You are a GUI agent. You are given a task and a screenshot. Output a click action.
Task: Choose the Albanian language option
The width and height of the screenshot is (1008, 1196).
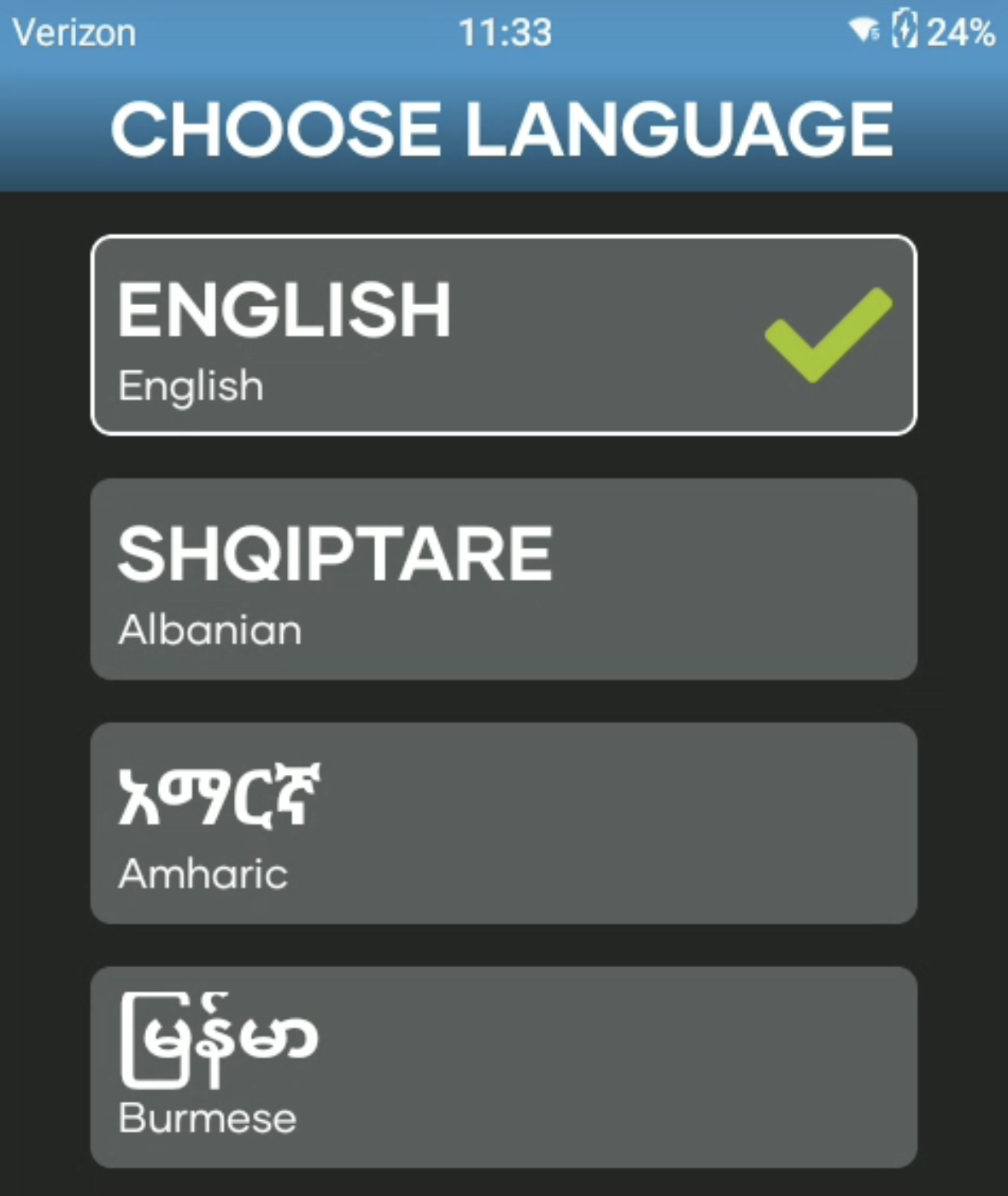[x=504, y=579]
